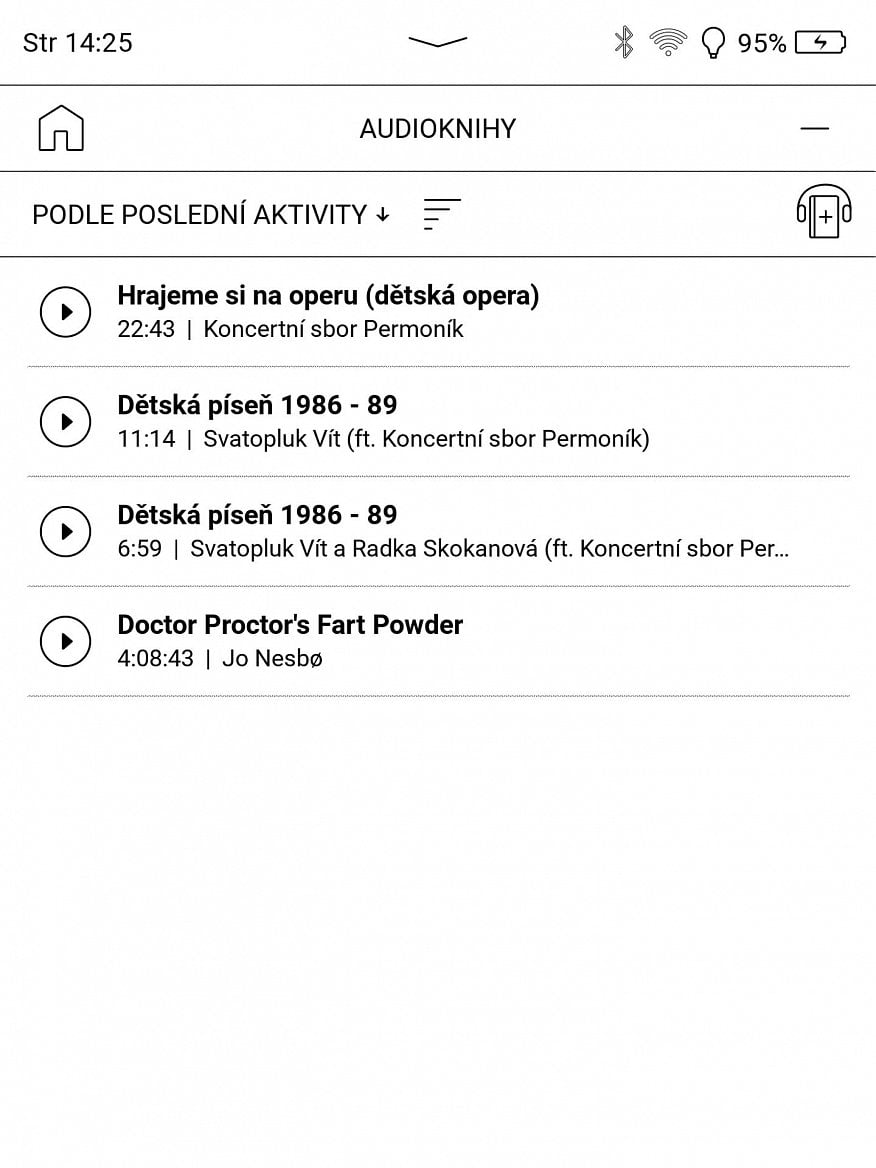This screenshot has width=876, height=1168.
Task: Select the AUDIOKNIHY title
Action: 437,128
